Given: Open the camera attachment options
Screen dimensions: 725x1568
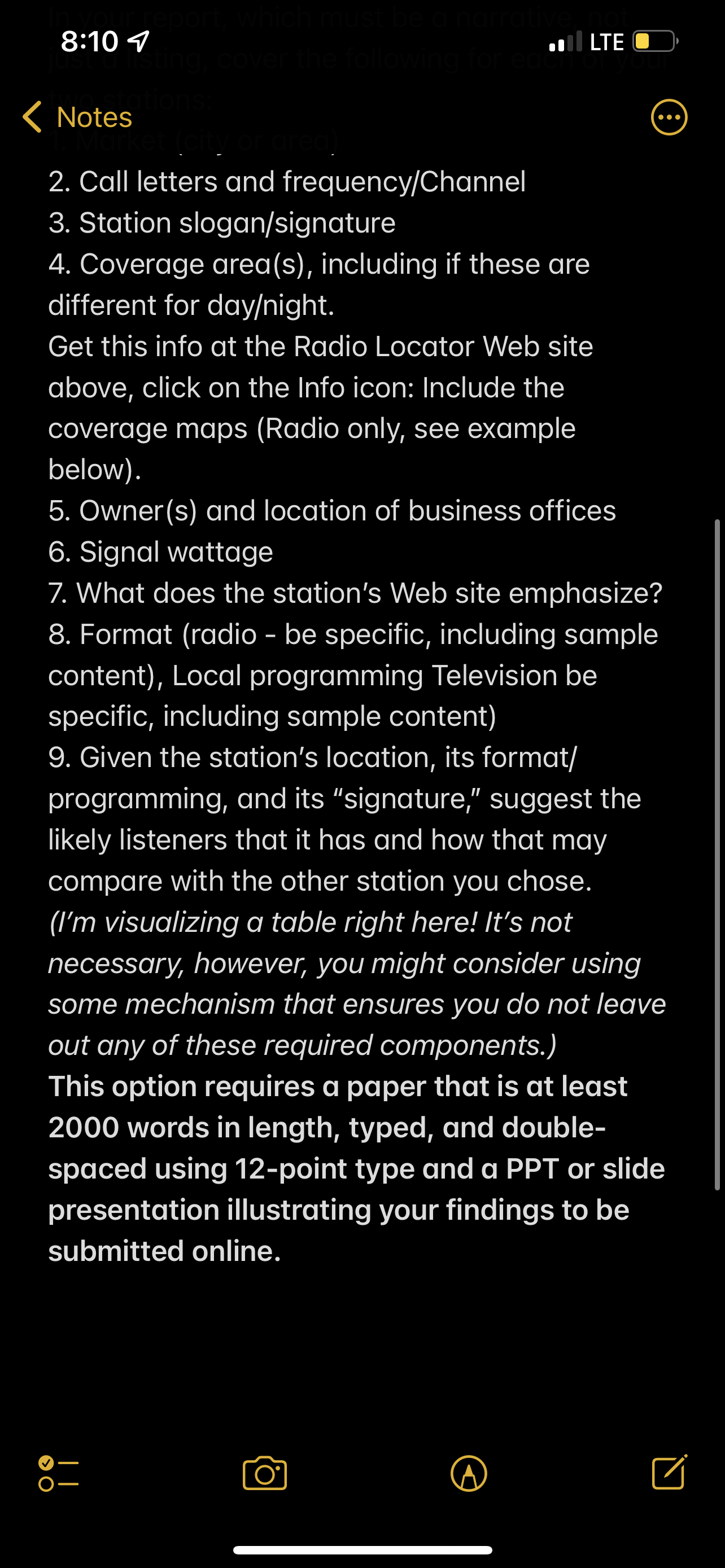Looking at the screenshot, I should coord(264,1473).
